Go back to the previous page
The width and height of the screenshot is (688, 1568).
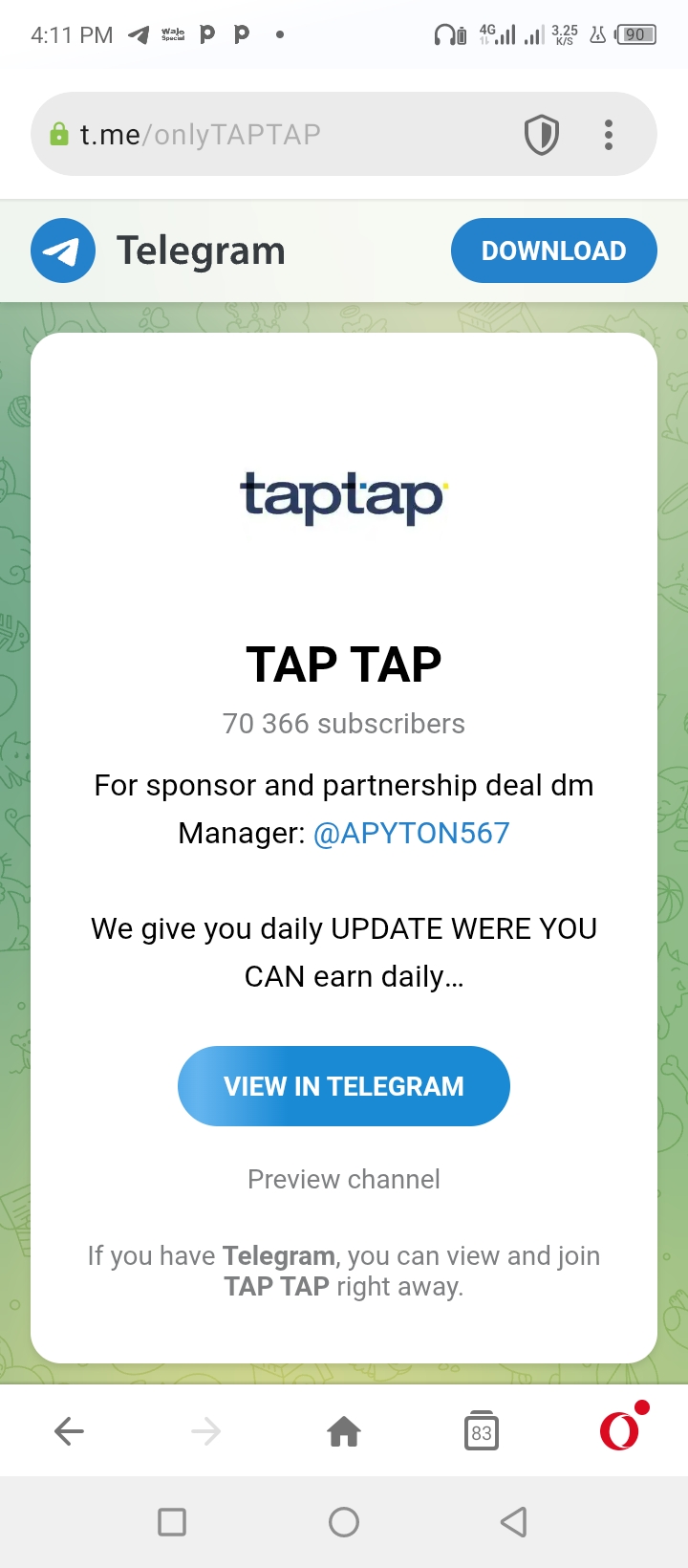click(69, 1431)
